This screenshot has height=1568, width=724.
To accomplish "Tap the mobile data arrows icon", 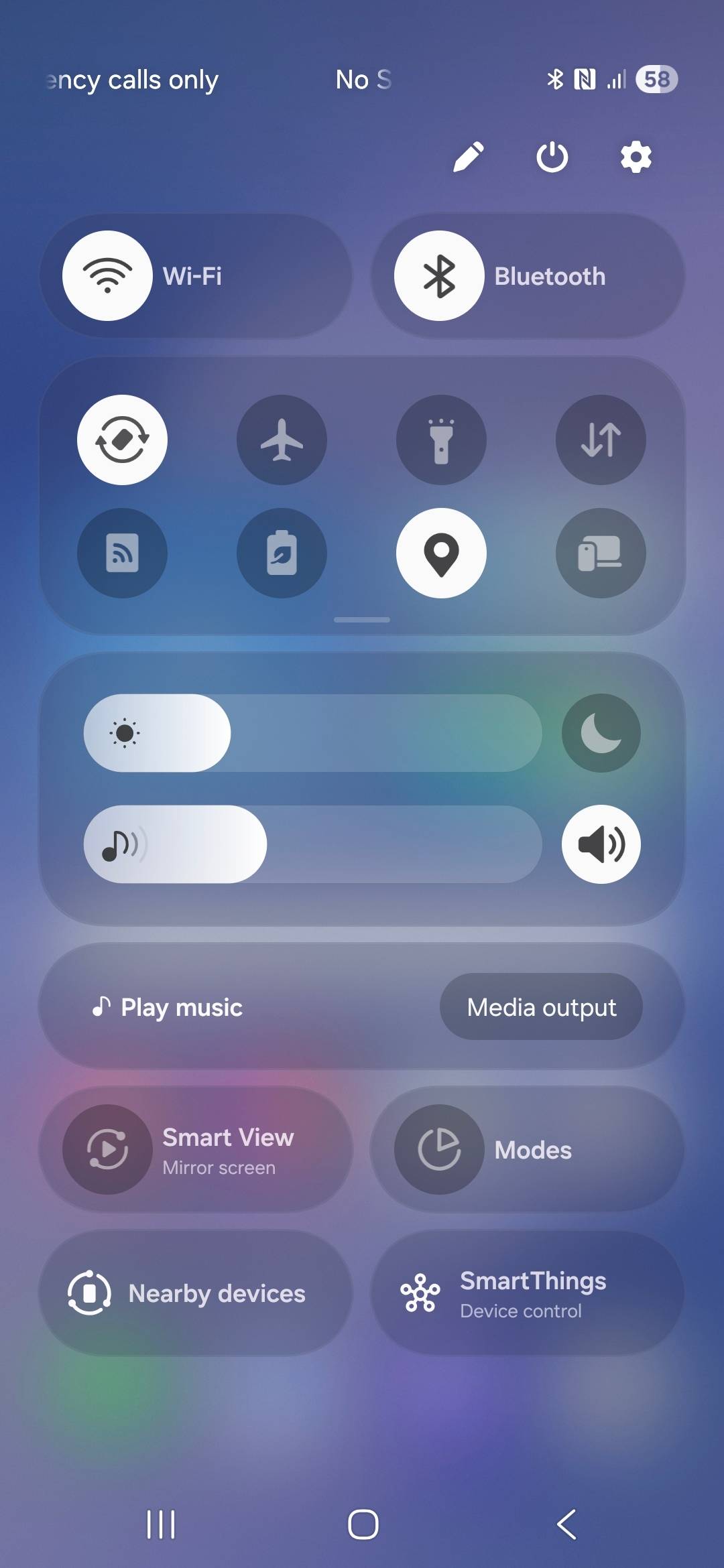I will tap(600, 440).
